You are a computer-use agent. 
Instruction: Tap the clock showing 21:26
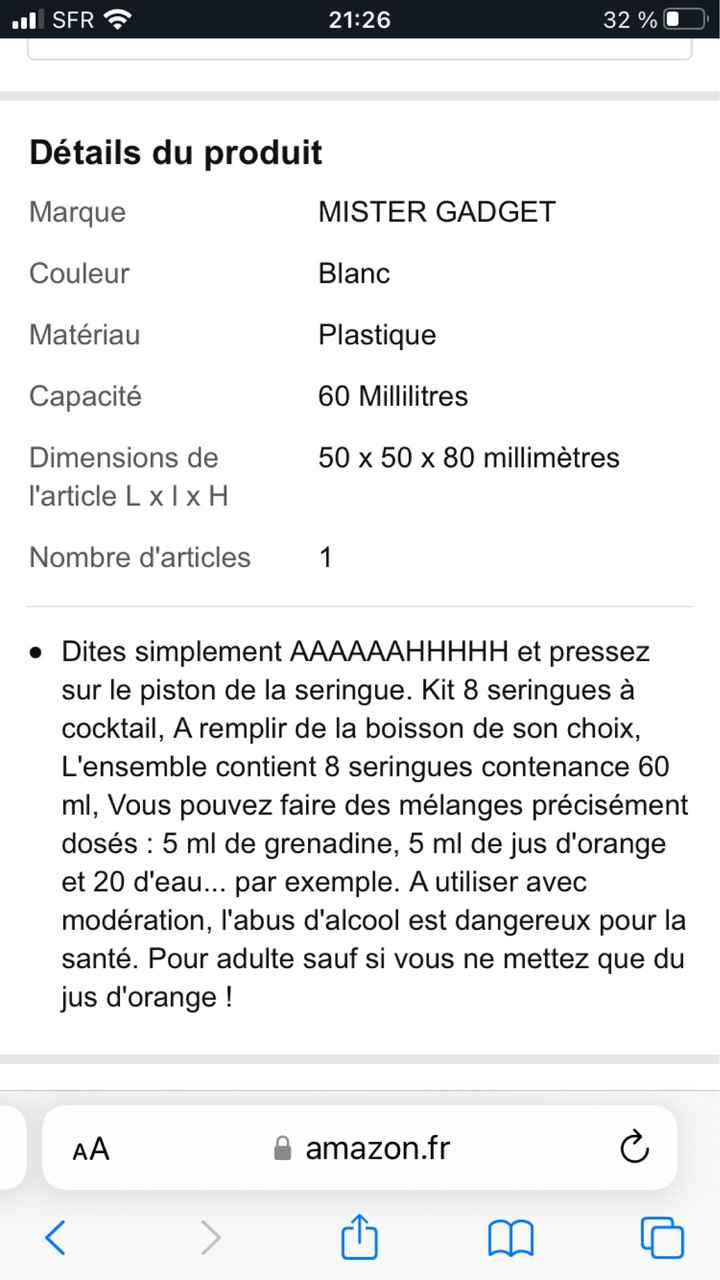(359, 18)
